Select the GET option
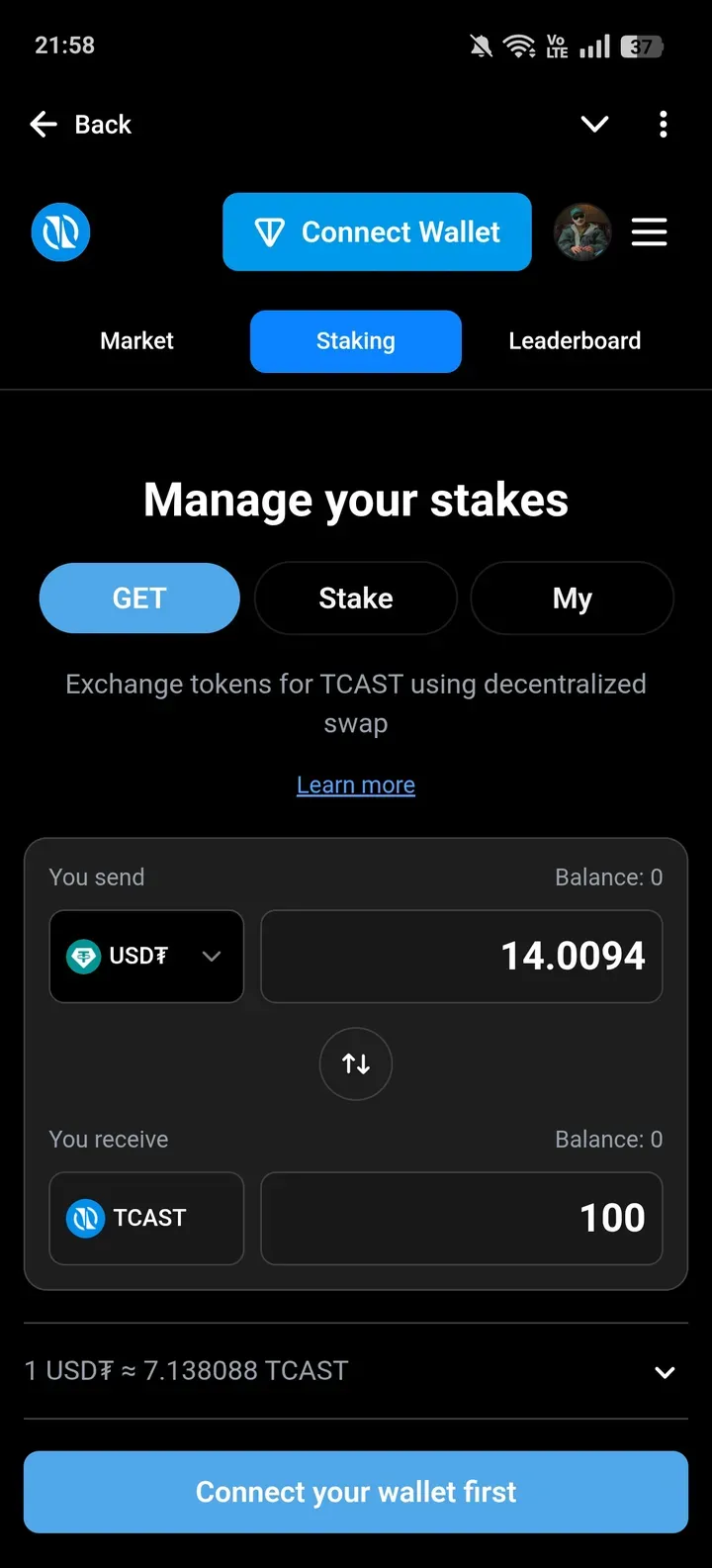The height and width of the screenshot is (1568, 712). coord(138,598)
